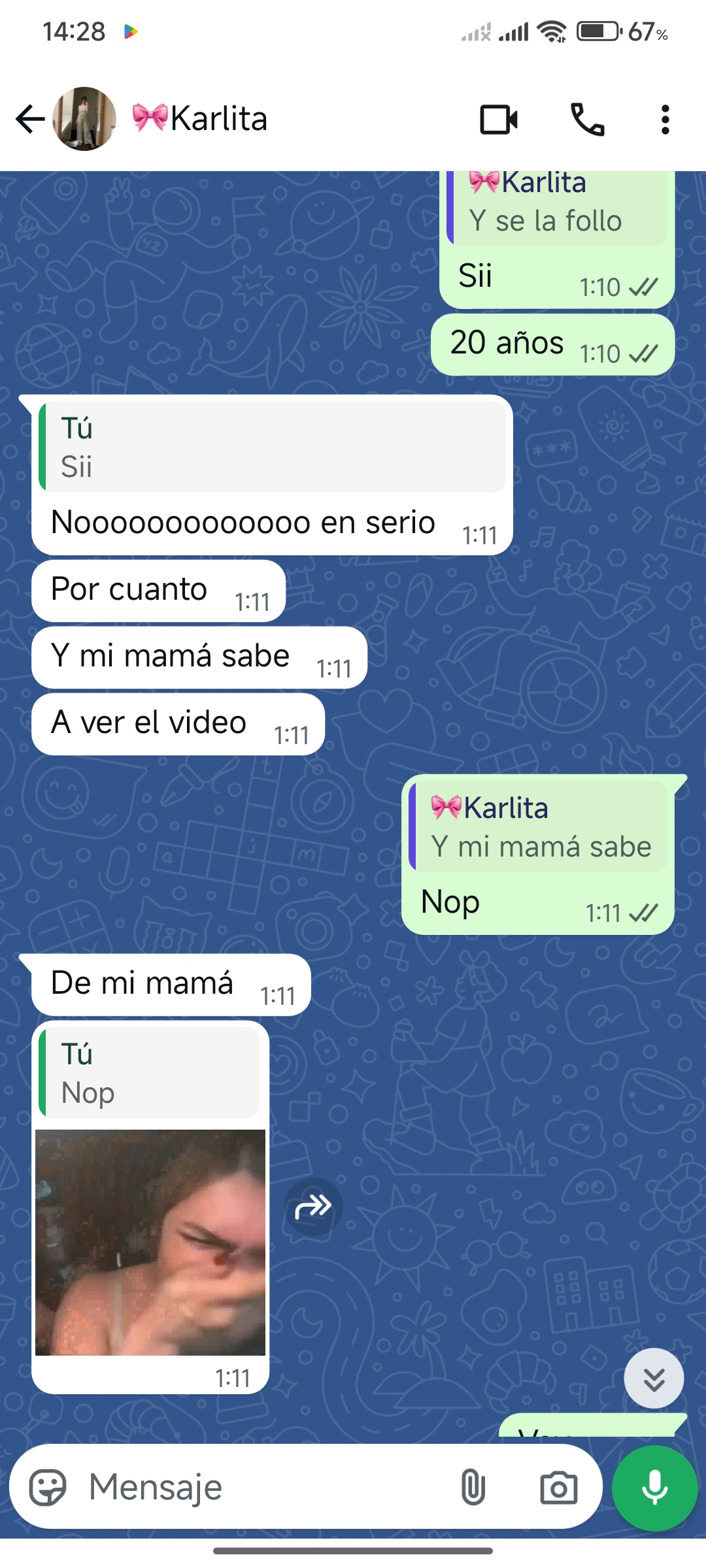
Task: Jump to the quoted "Sii" message
Action: coord(272,448)
